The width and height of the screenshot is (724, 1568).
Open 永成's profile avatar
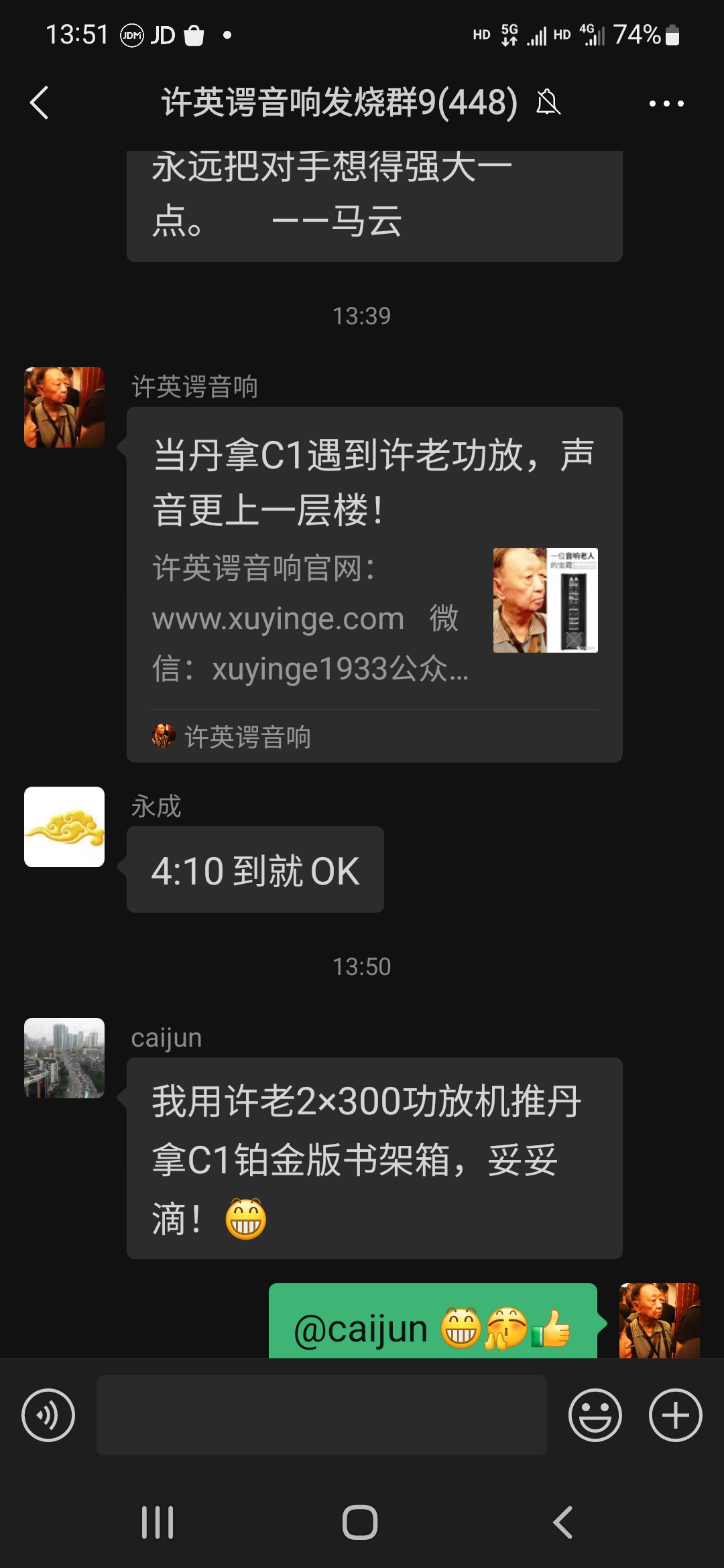pyautogui.click(x=64, y=827)
